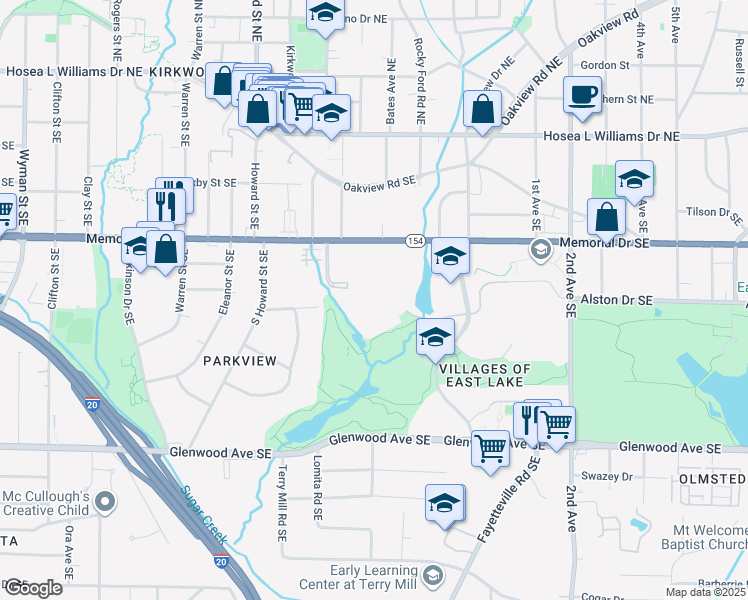Tap the shopping bag marker beside 2nd Ave SE

click(606, 220)
